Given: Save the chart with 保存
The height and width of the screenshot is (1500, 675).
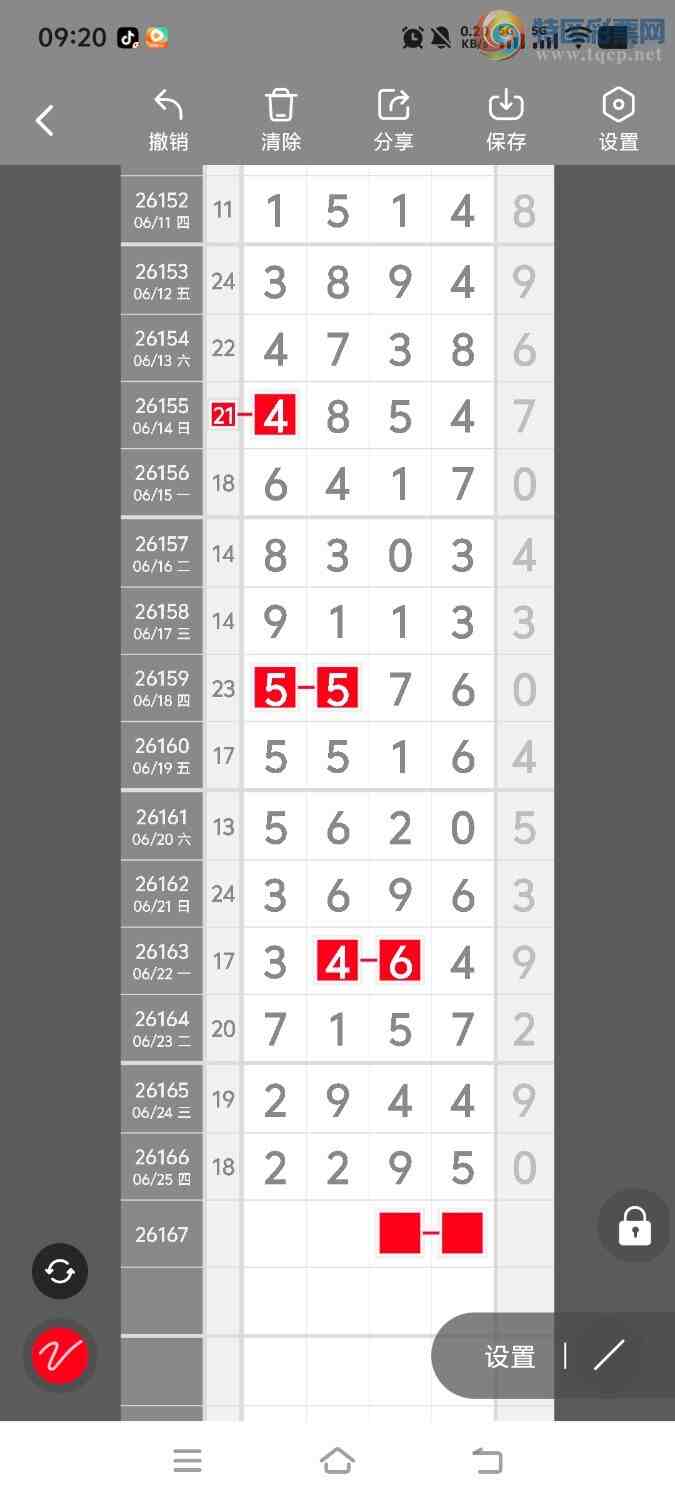Looking at the screenshot, I should (506, 120).
